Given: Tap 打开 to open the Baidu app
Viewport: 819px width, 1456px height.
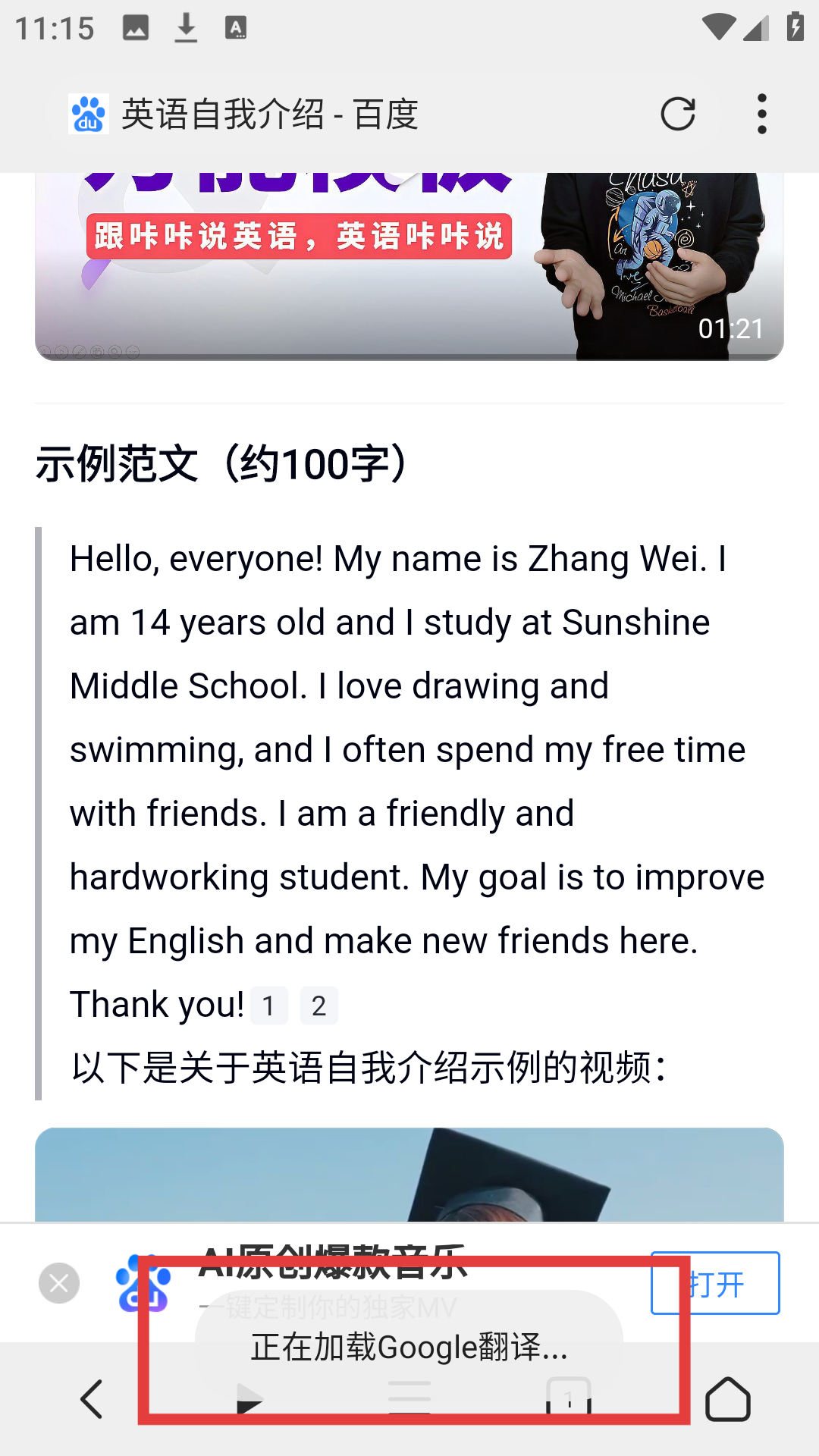Looking at the screenshot, I should 714,1283.
